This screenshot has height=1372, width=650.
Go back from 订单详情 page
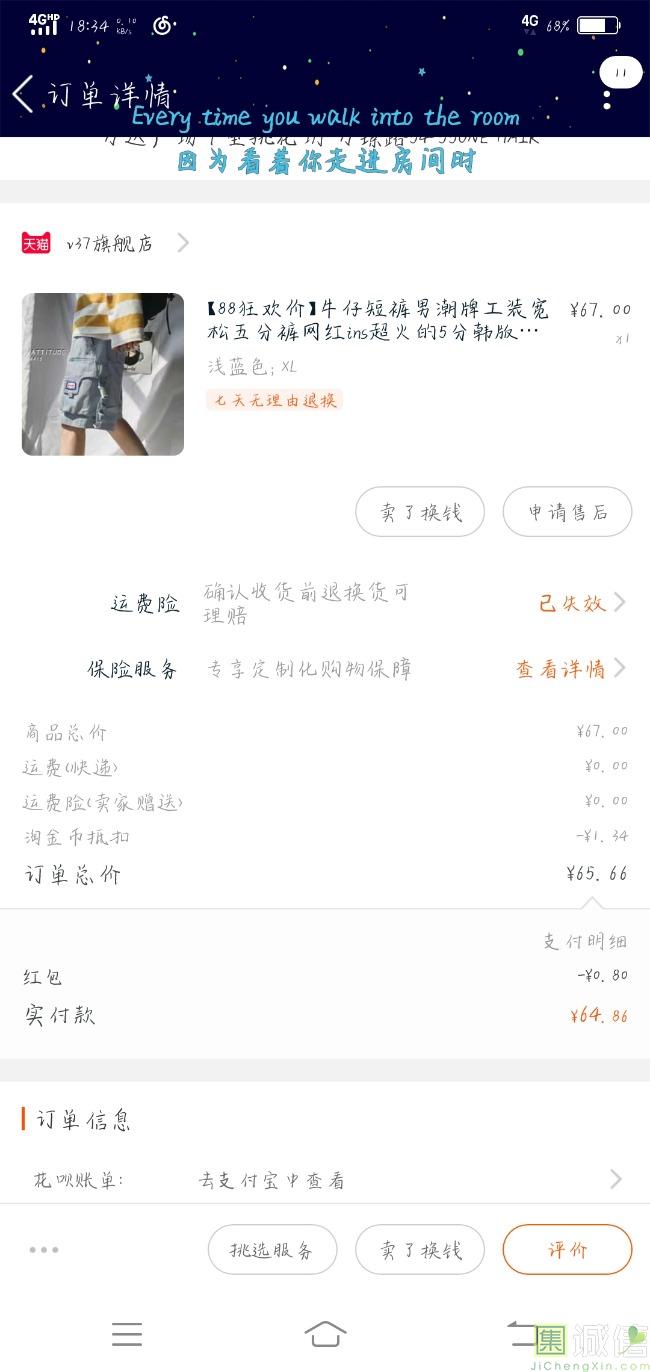(x=23, y=94)
